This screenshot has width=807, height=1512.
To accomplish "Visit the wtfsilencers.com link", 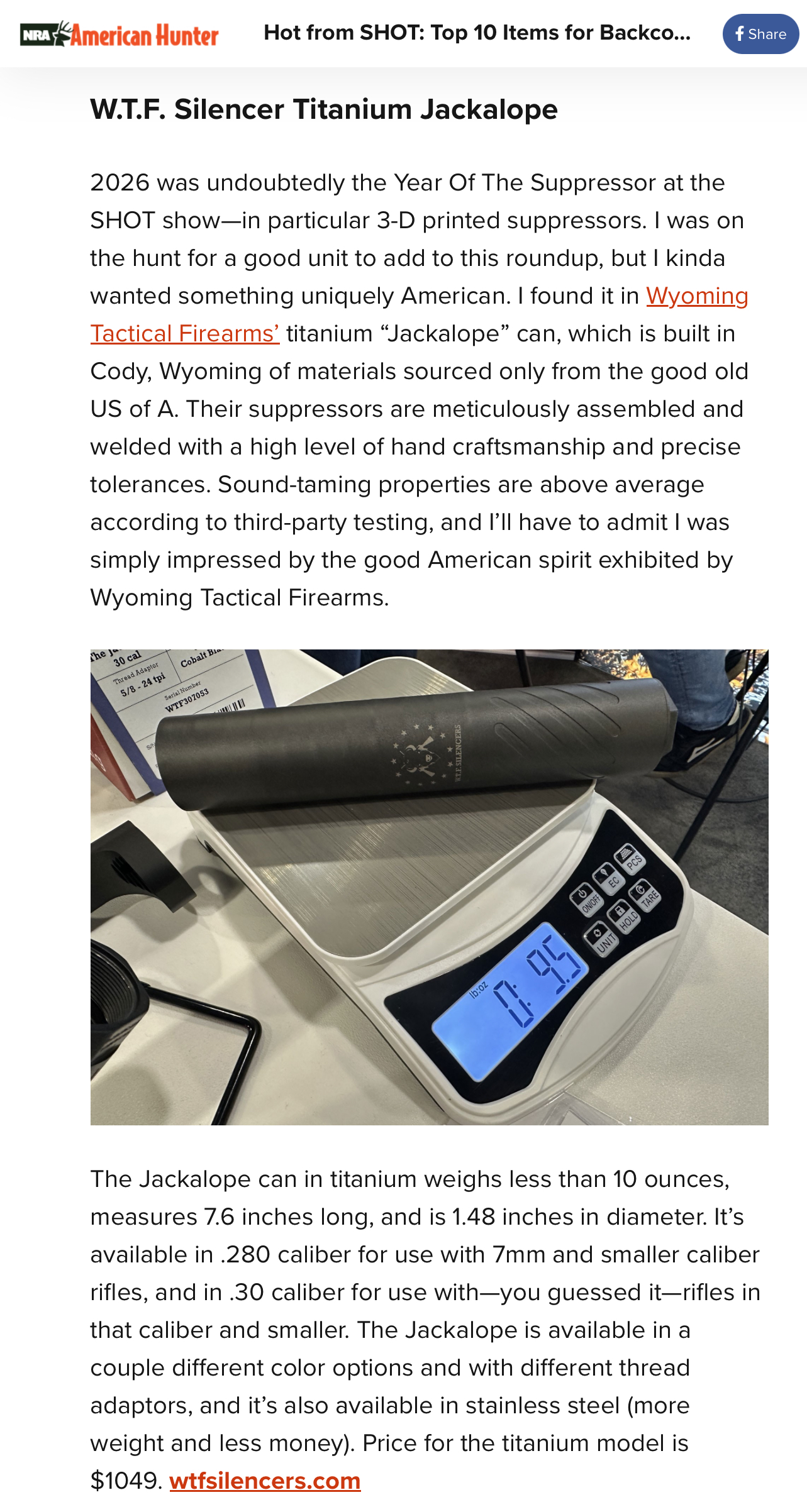I will pos(265,1481).
